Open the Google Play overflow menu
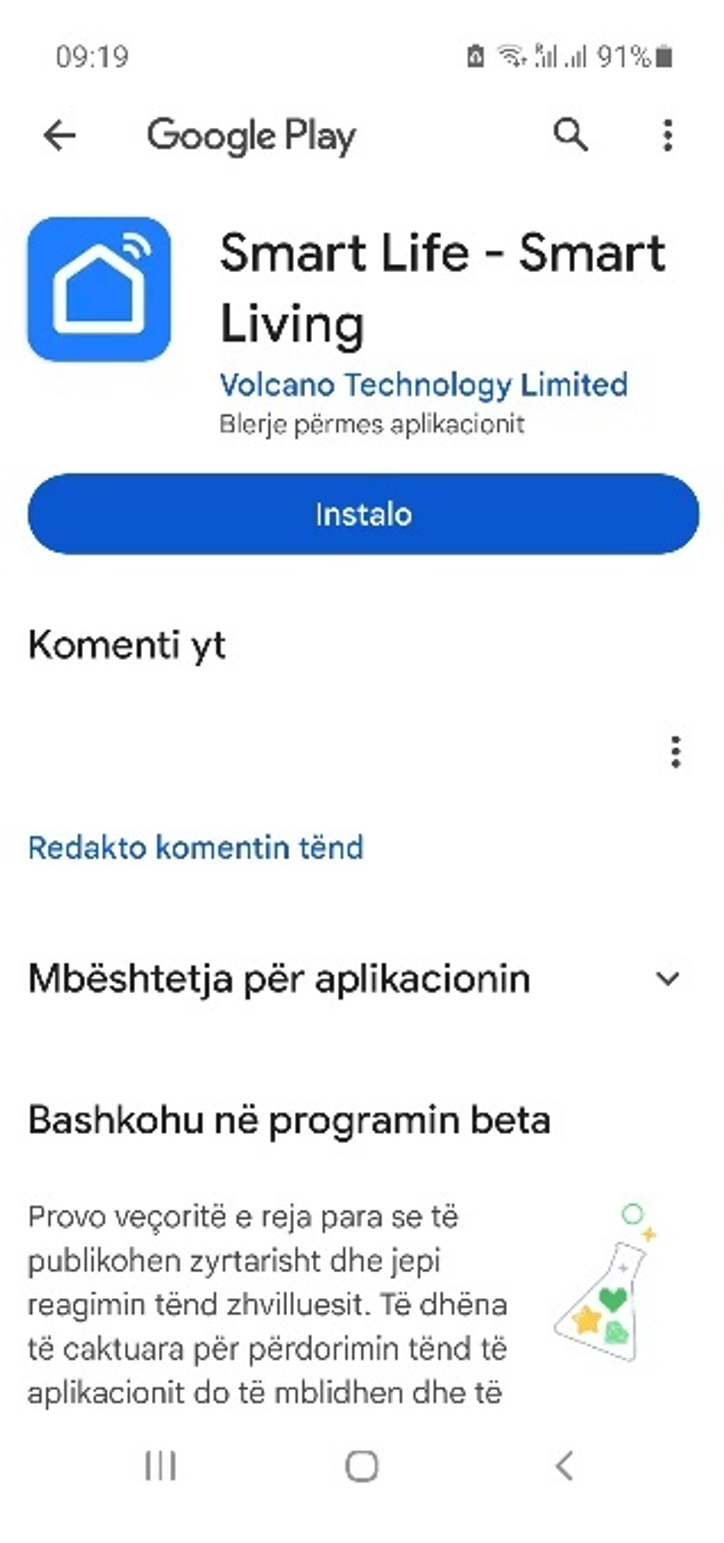The width and height of the screenshot is (724, 1543). 667,135
